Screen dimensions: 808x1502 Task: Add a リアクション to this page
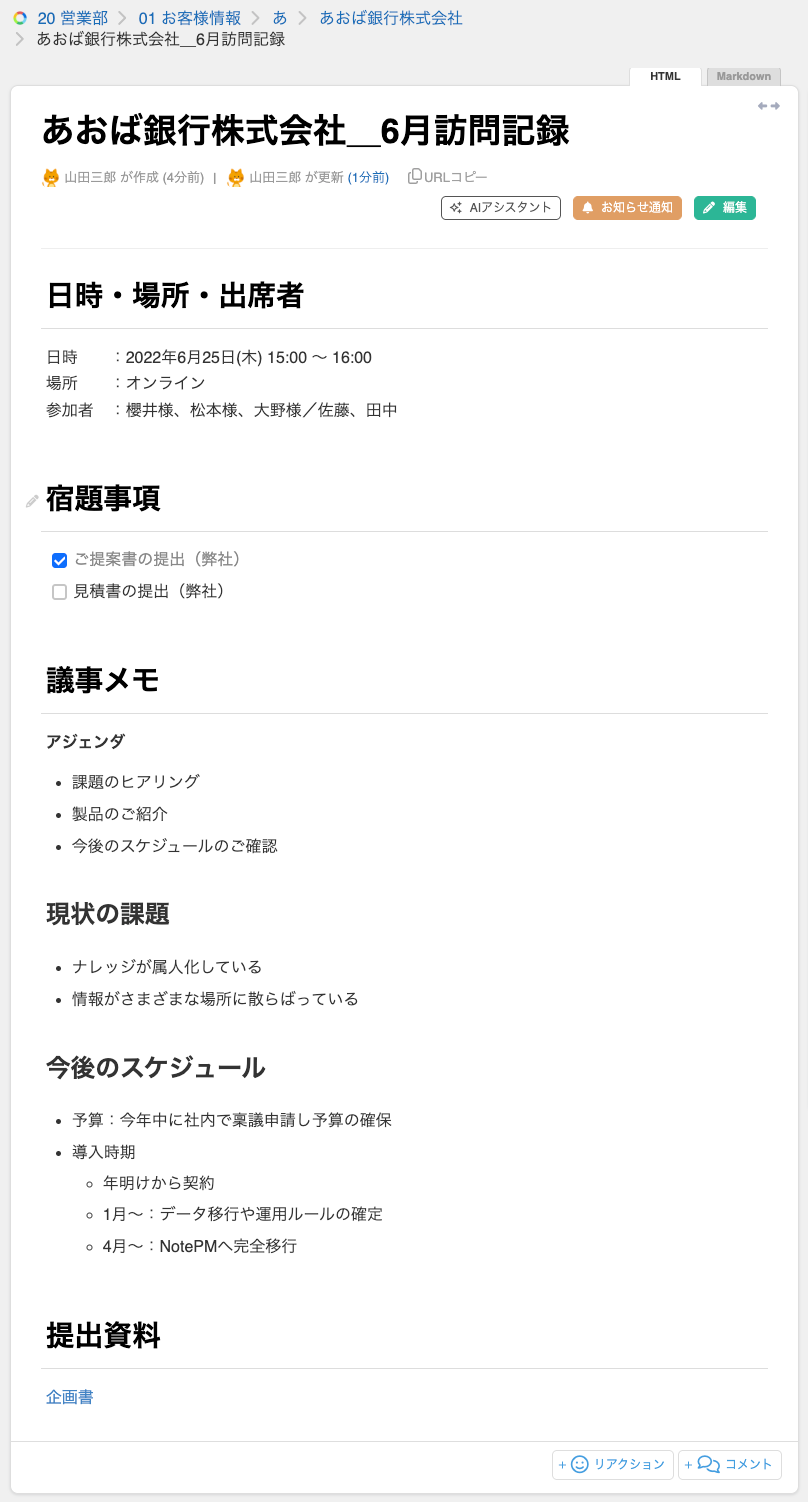click(x=612, y=1464)
